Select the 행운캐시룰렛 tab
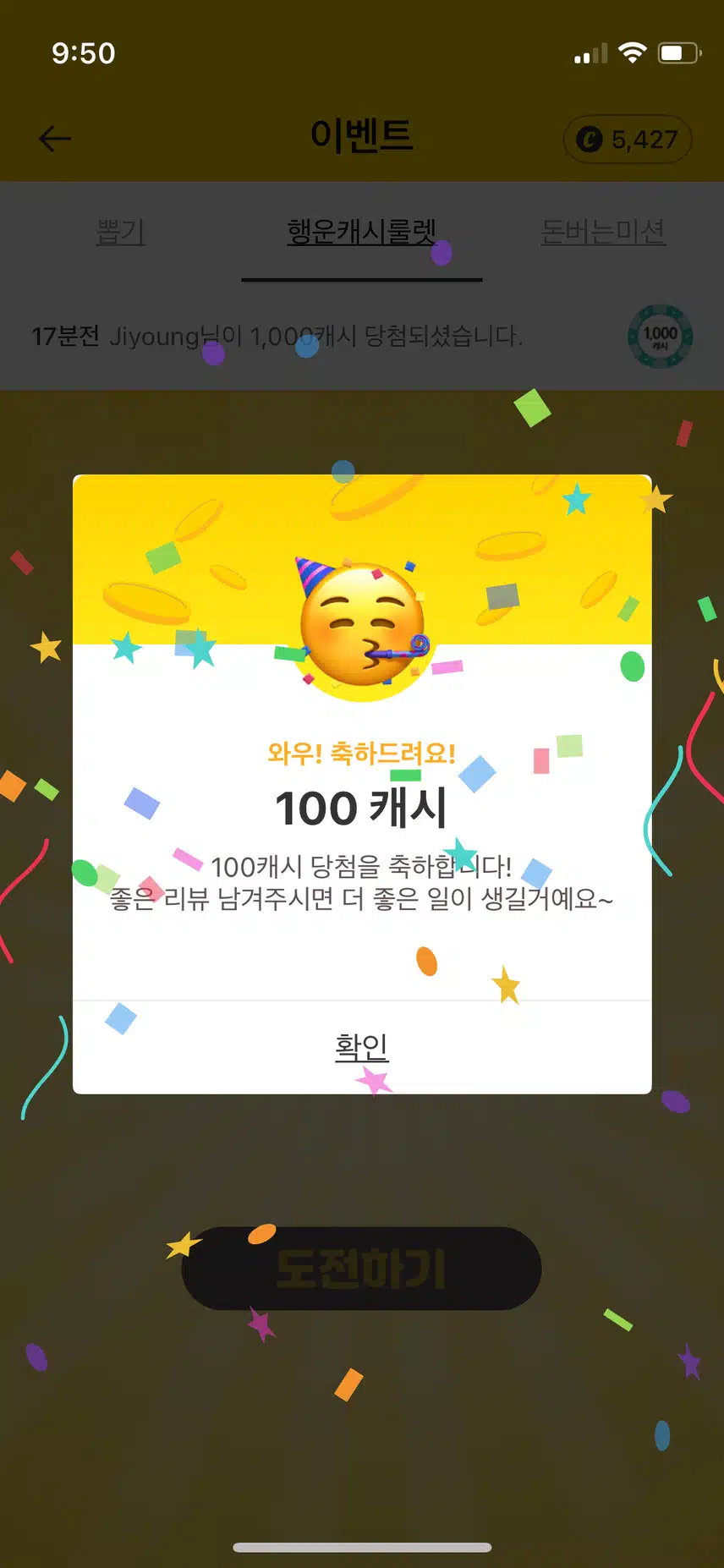Screen dimensions: 724x1568 coord(362,232)
